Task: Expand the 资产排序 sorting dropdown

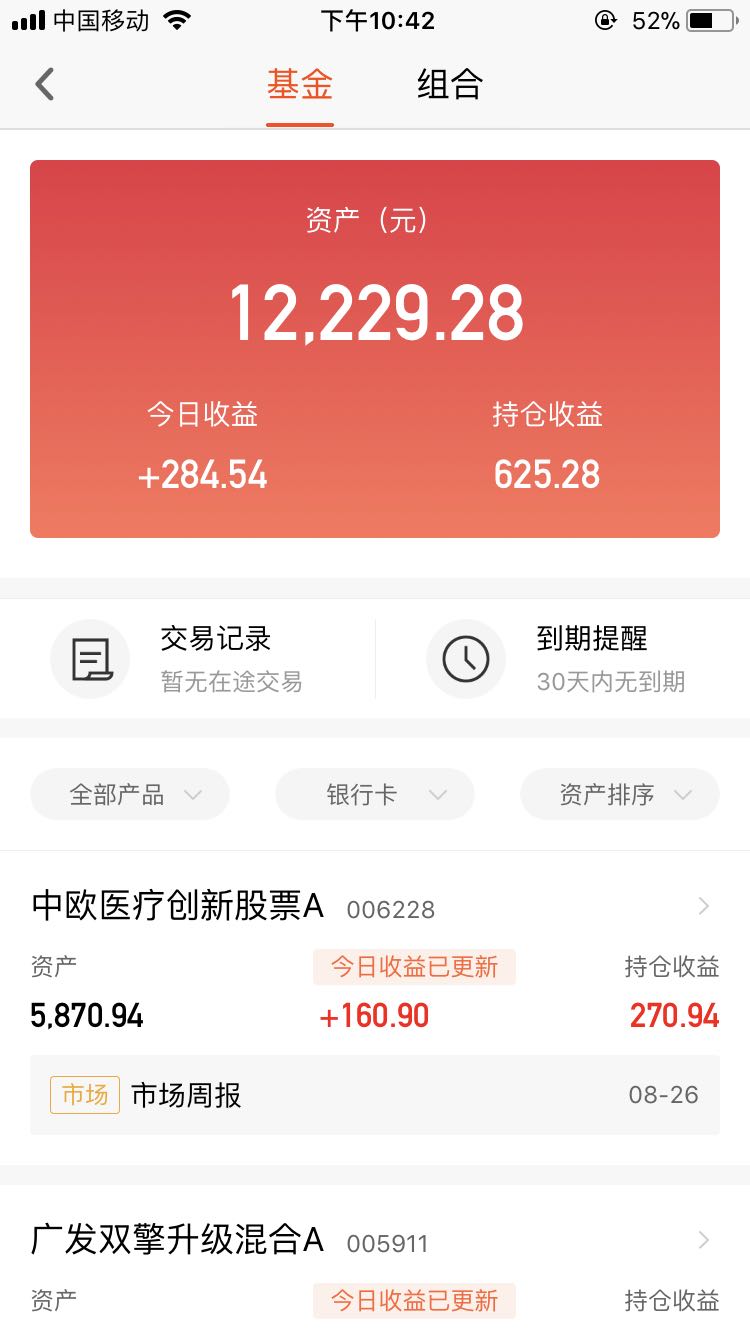Action: [620, 794]
